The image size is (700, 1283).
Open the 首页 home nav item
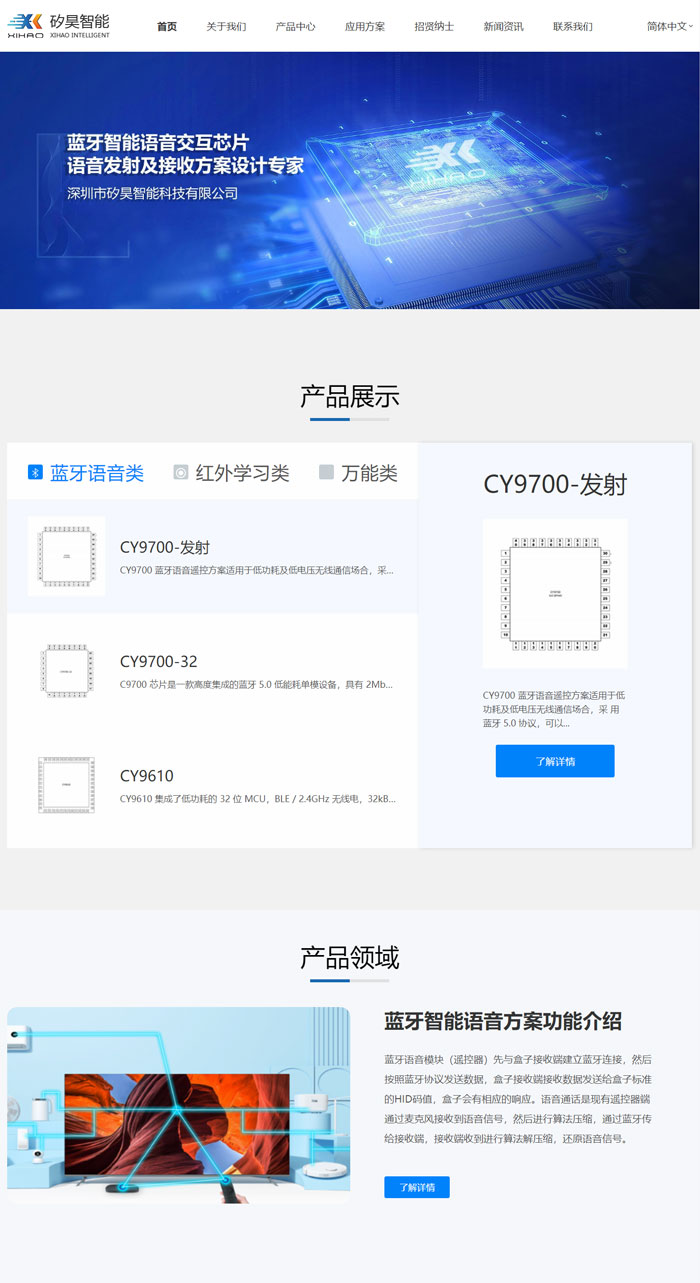coord(167,26)
